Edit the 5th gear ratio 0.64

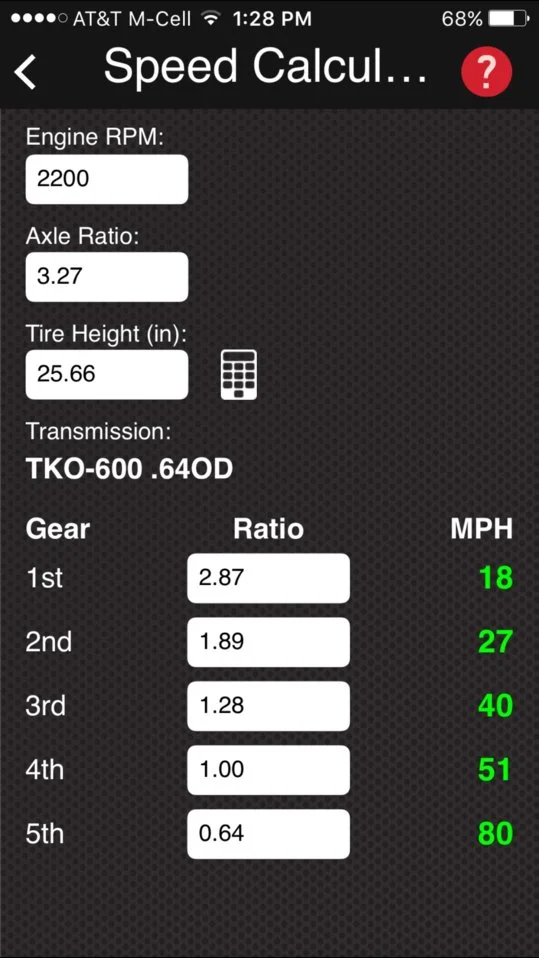pyautogui.click(x=268, y=835)
